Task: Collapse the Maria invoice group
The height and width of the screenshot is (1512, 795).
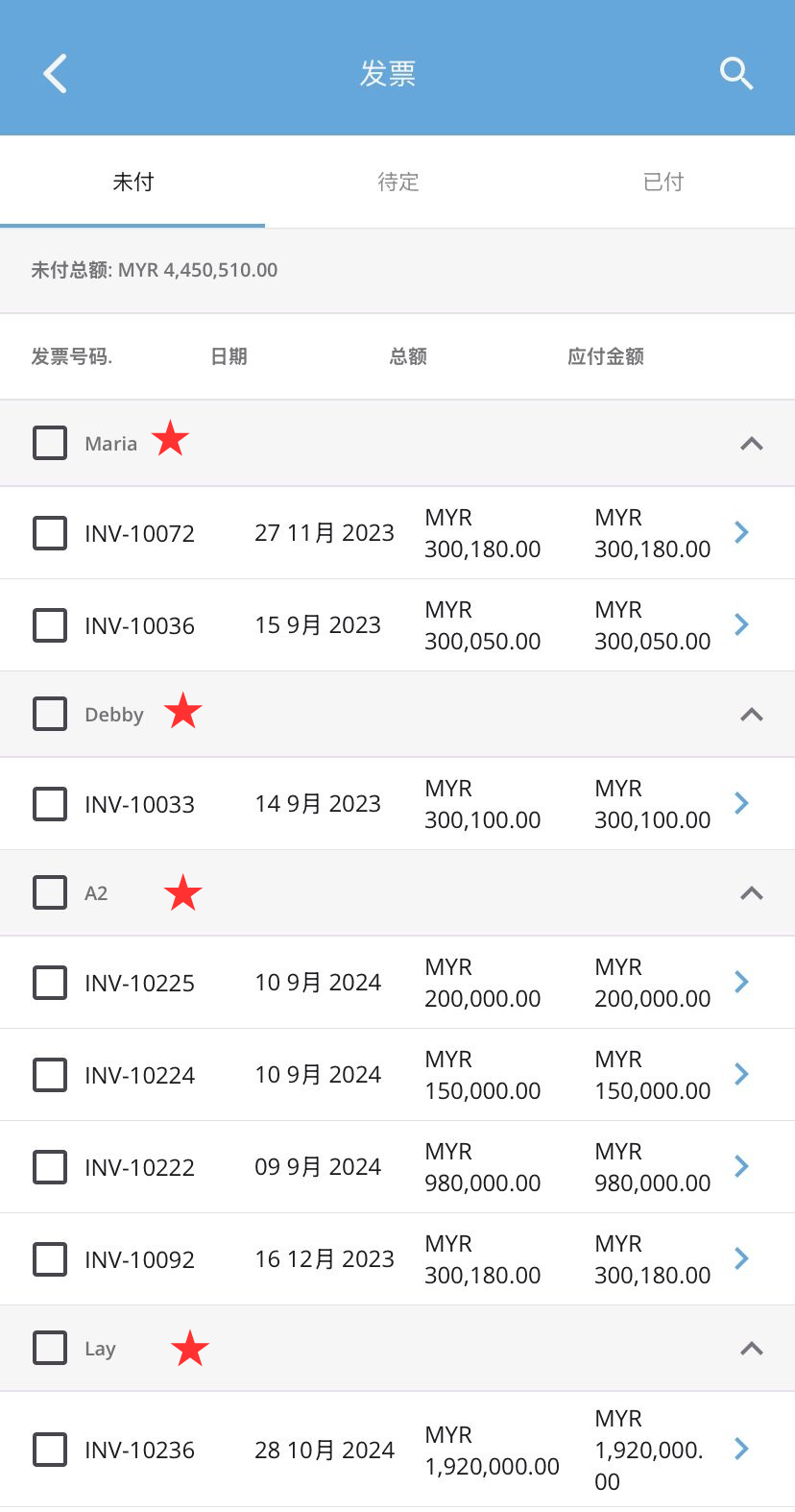Action: (x=752, y=444)
